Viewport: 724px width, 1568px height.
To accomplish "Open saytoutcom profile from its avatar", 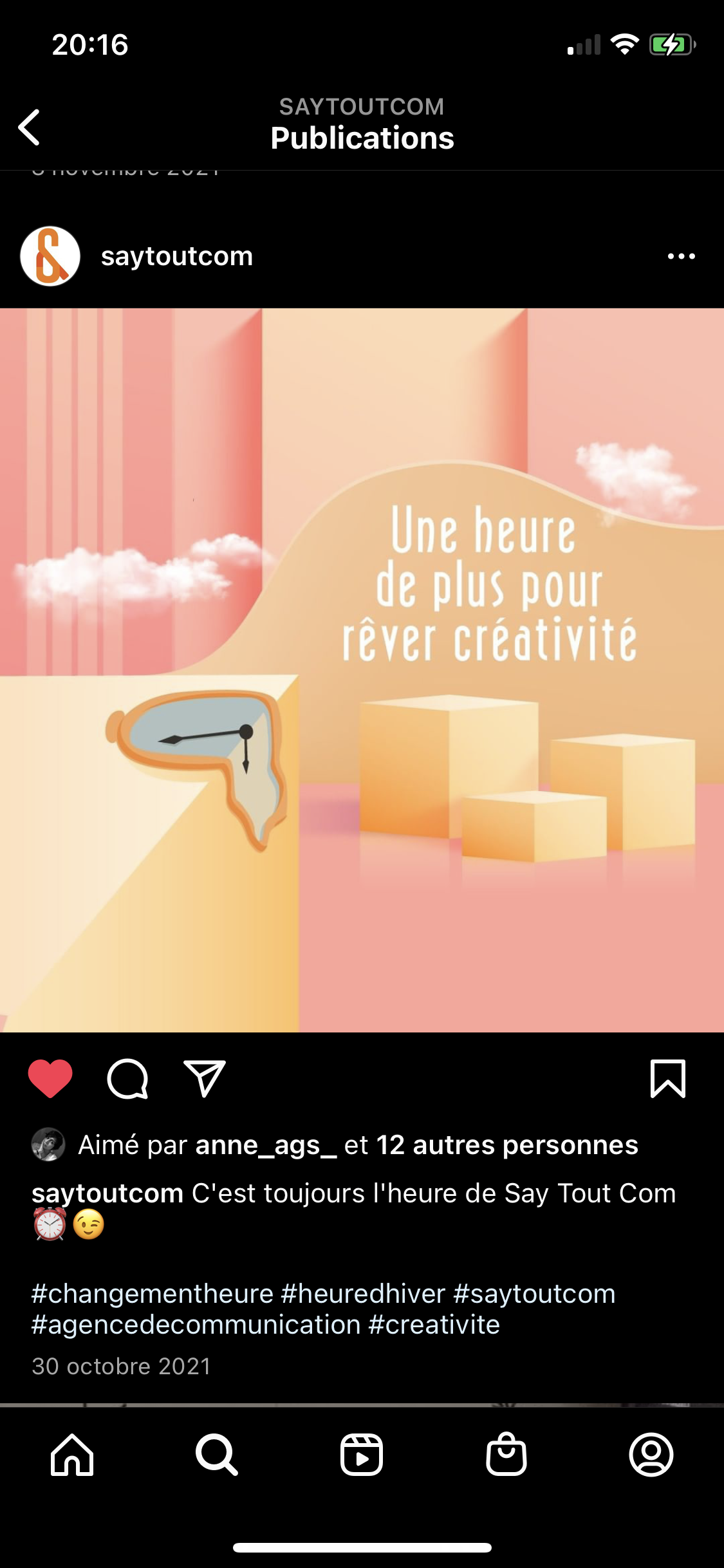I will [x=50, y=256].
